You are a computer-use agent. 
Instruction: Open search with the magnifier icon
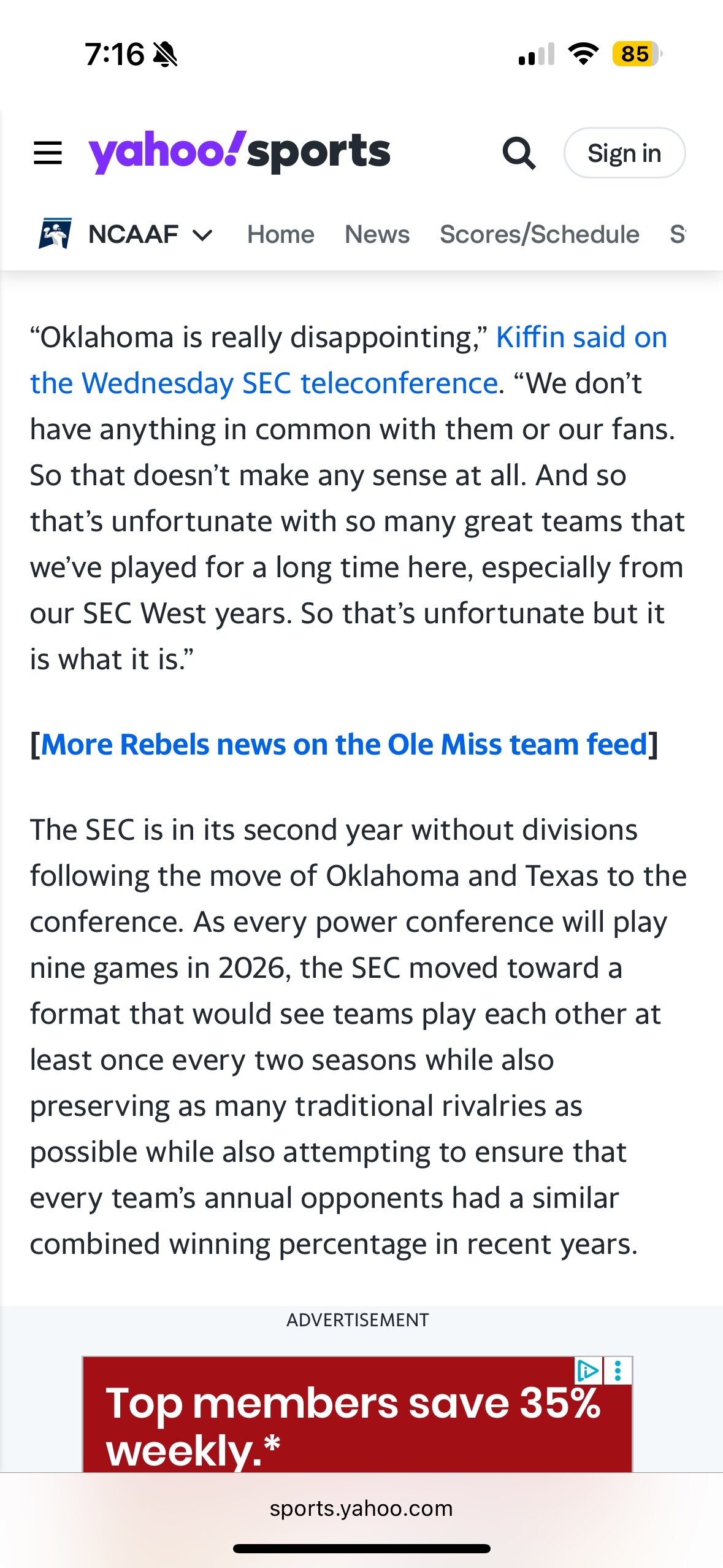(519, 153)
